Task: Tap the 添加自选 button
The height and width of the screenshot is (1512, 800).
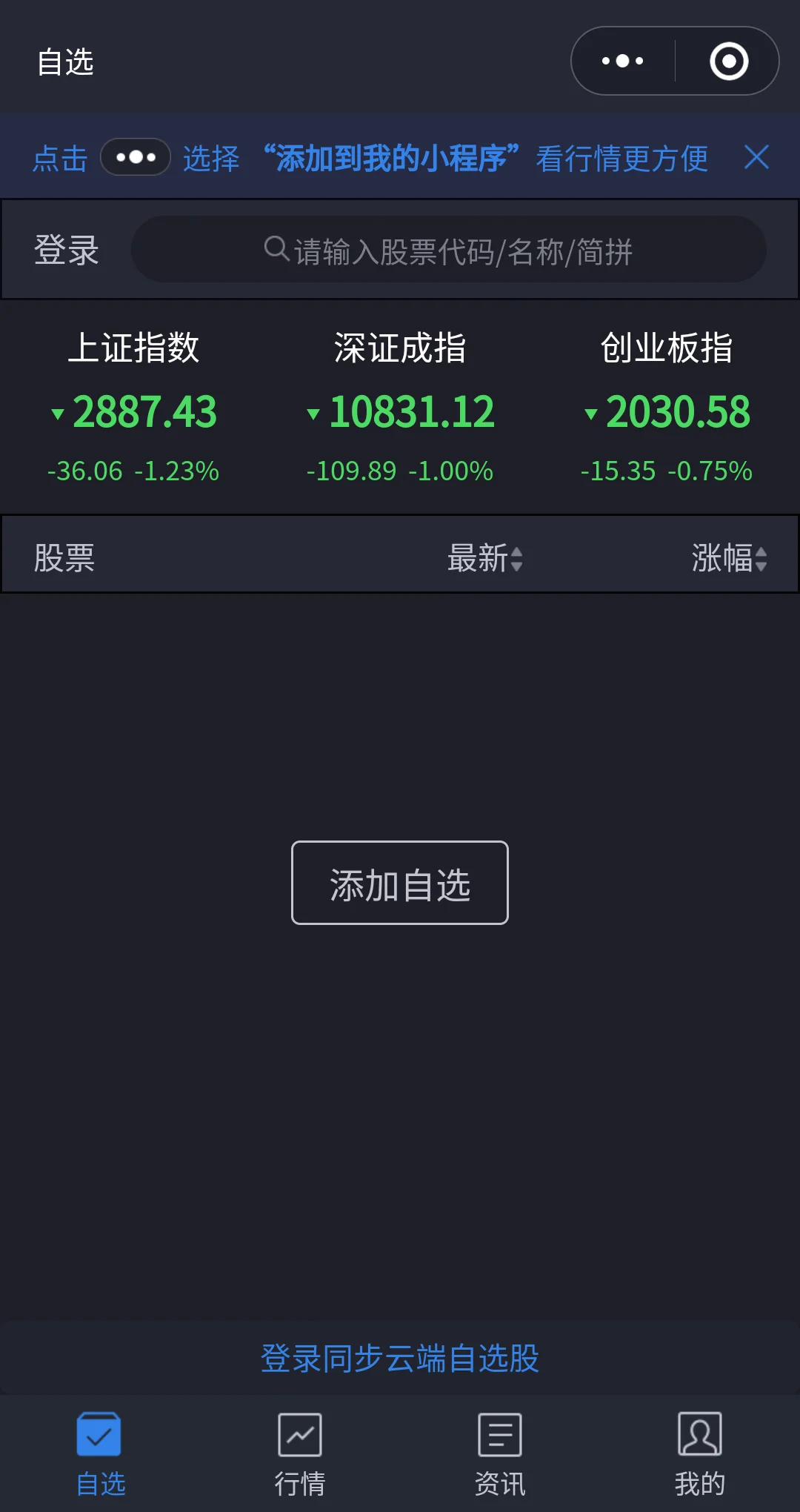Action: [400, 883]
